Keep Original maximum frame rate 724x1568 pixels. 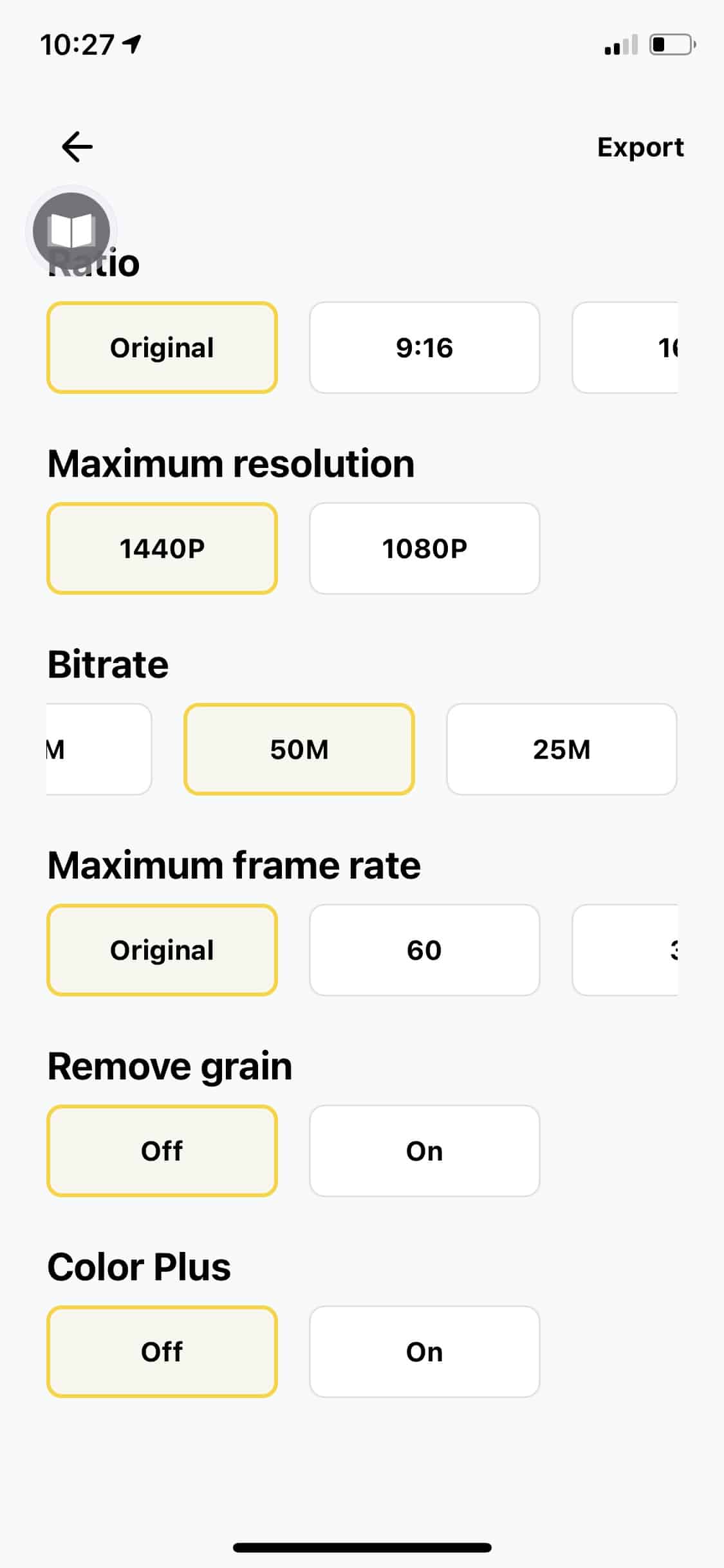[x=162, y=950]
